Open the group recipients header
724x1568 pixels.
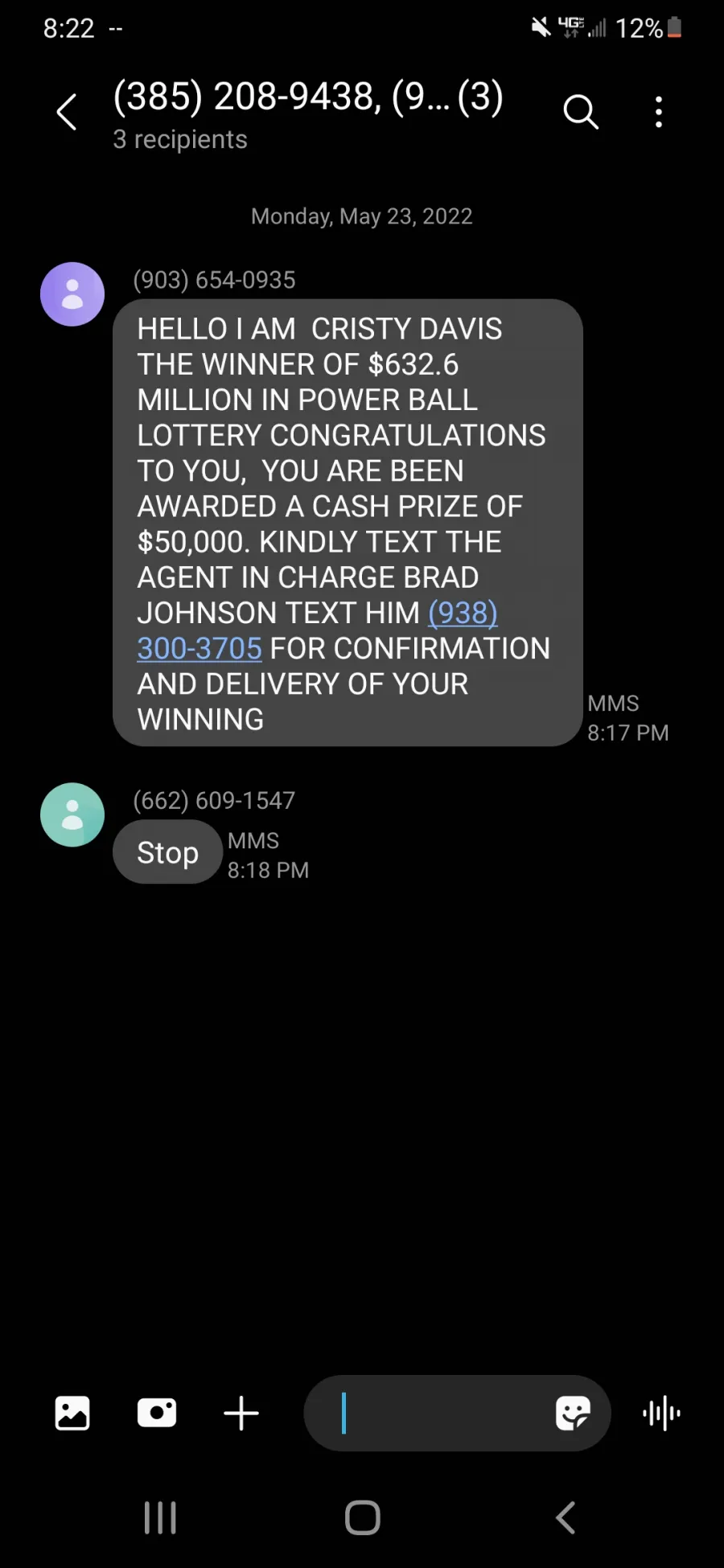pos(308,114)
